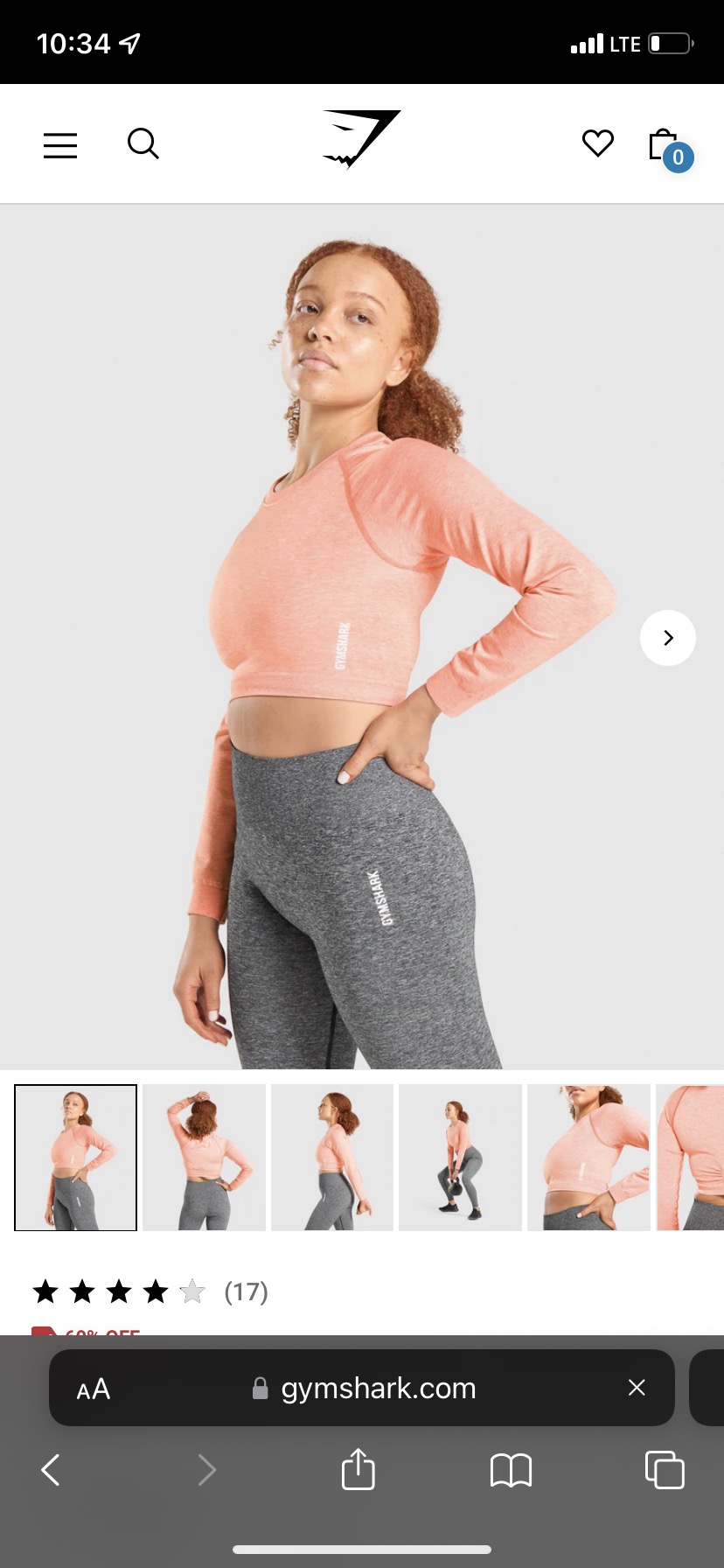724x1568 pixels.
Task: Share this page
Action: [x=358, y=1469]
